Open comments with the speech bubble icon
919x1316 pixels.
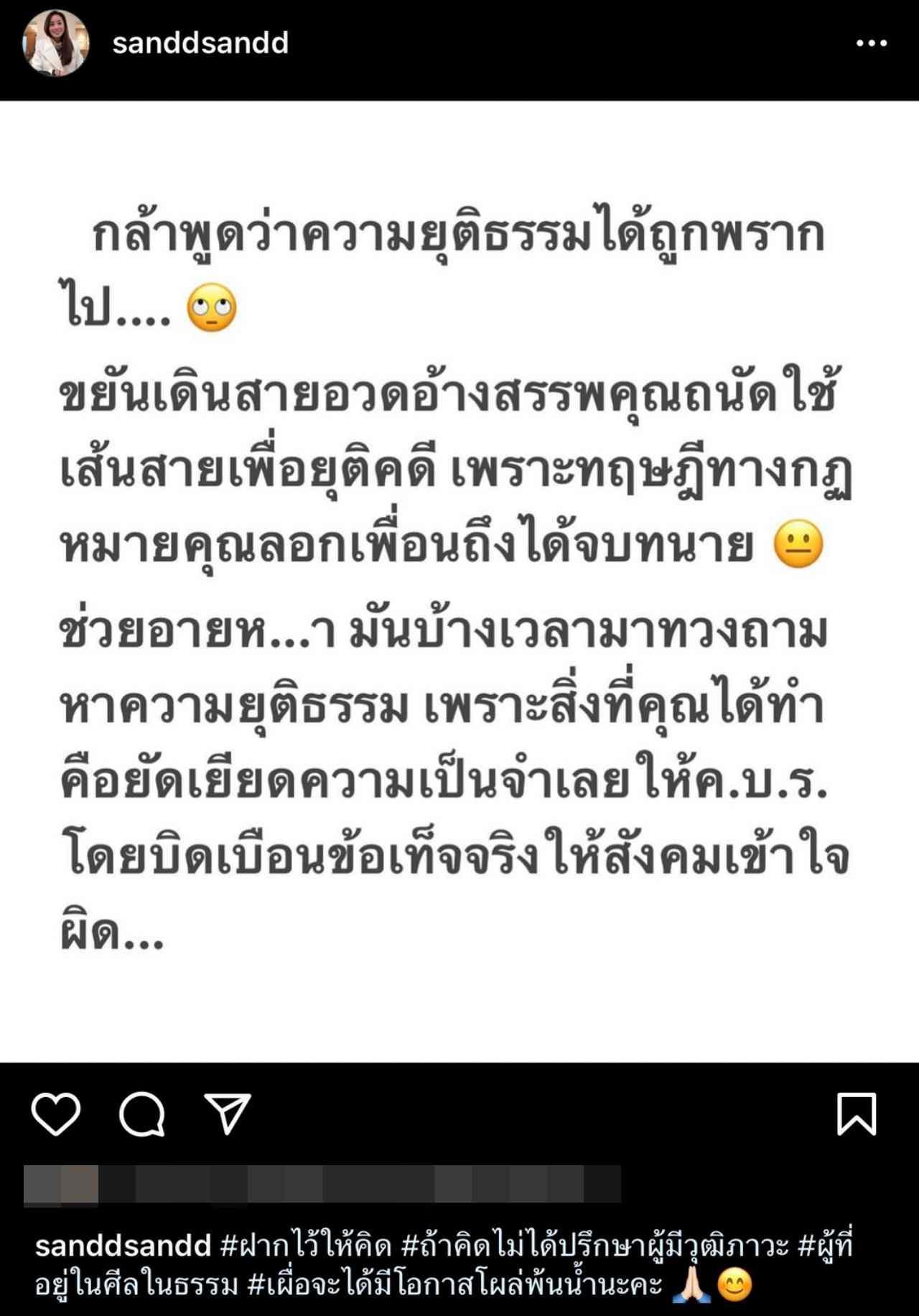tap(141, 1114)
